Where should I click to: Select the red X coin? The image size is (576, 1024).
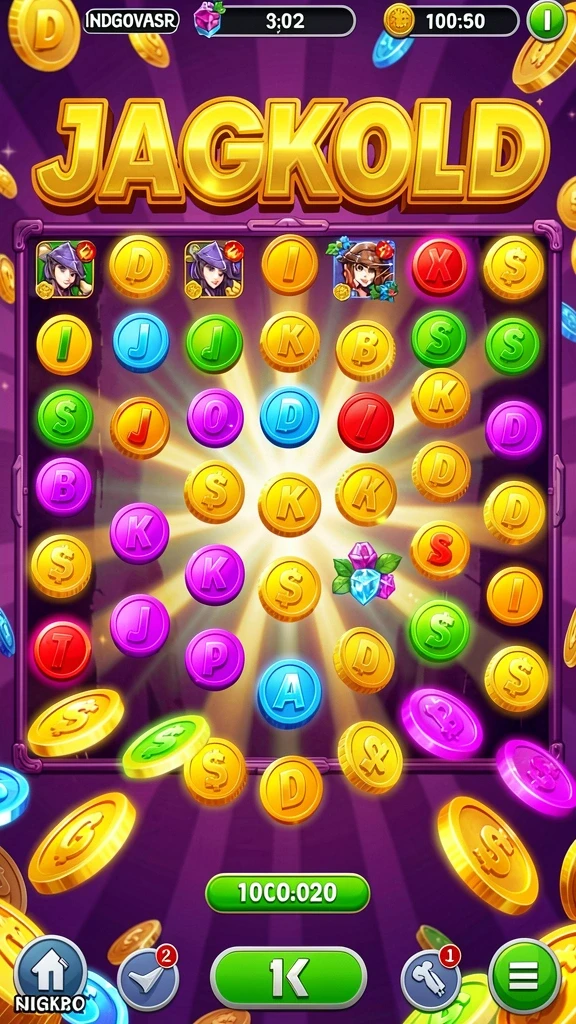point(439,266)
